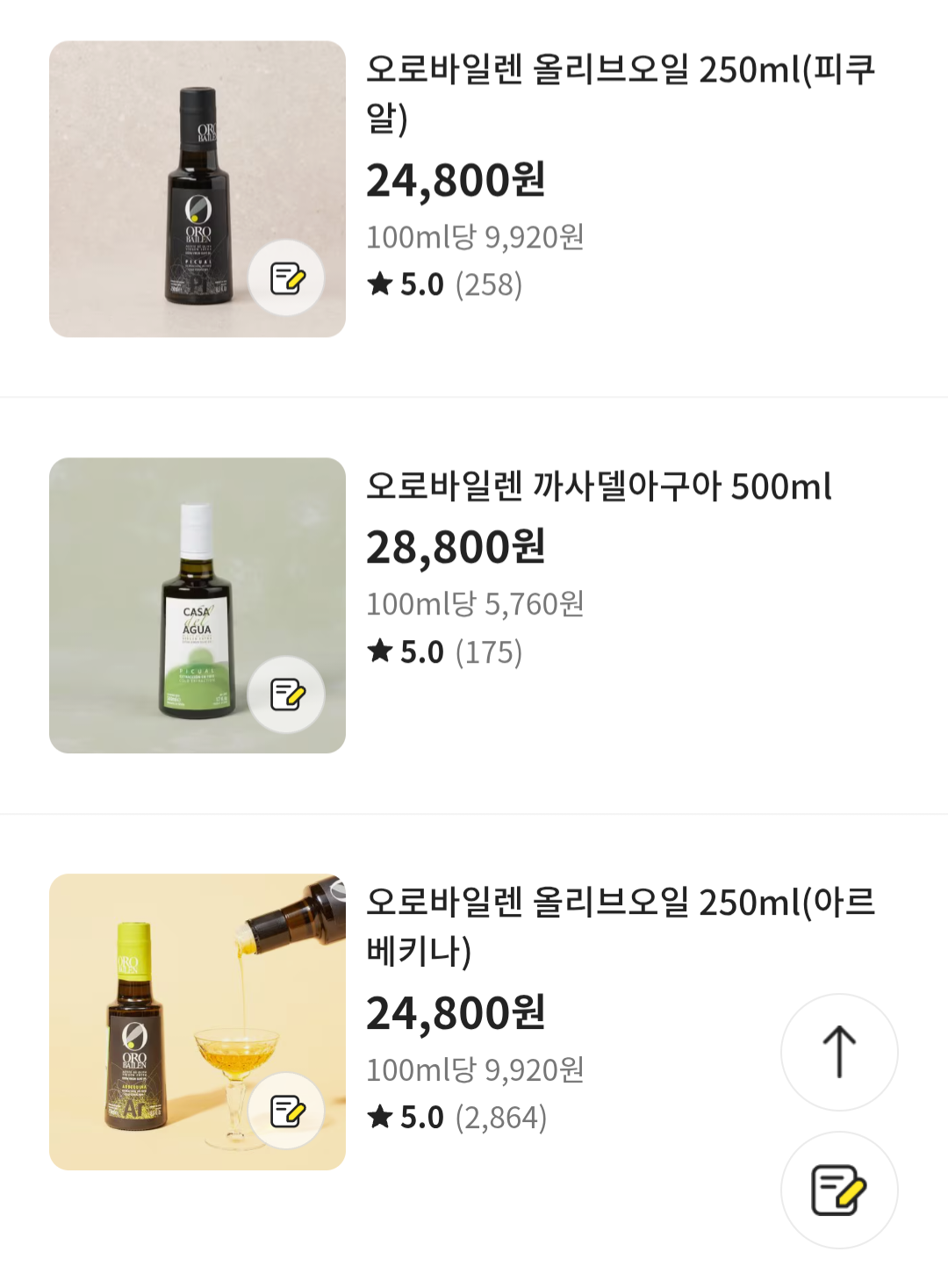Tap memo icon on 피쿠알 olive oil image
Screen dimensions: 948x1288
pos(287,278)
